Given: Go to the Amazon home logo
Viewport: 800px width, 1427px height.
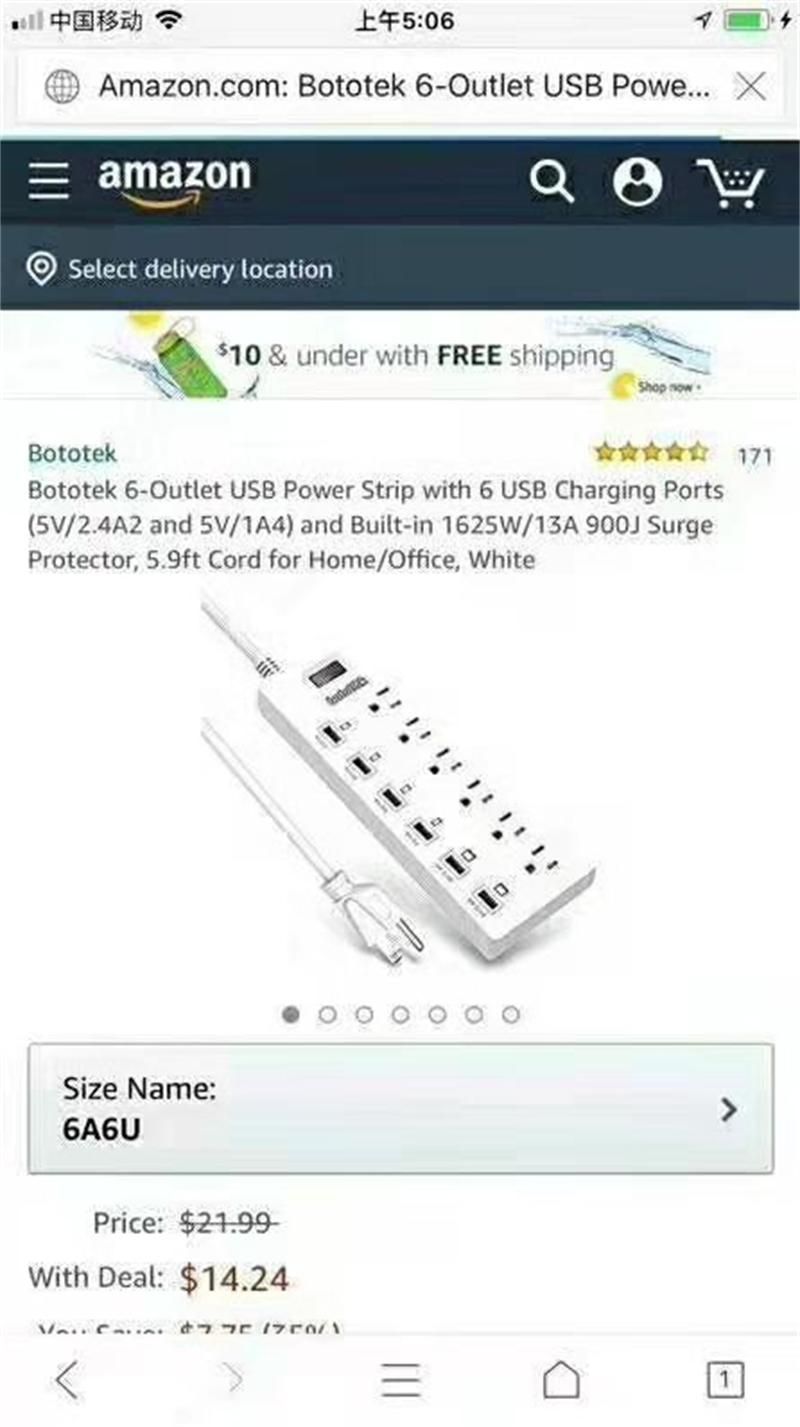Looking at the screenshot, I should [174, 181].
